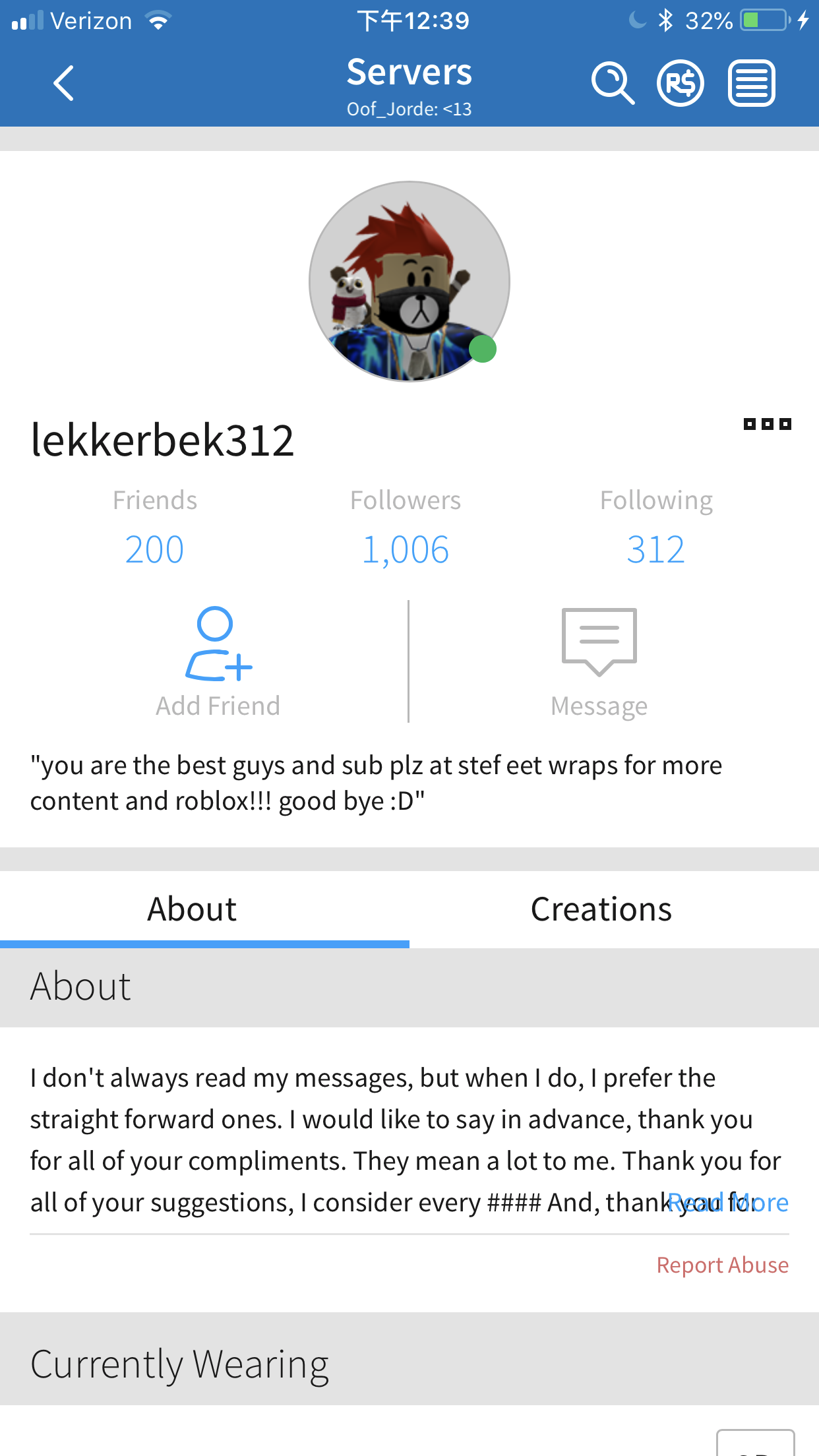View the 1,006 followers list
Viewport: 819px width, 1456px height.
point(406,549)
